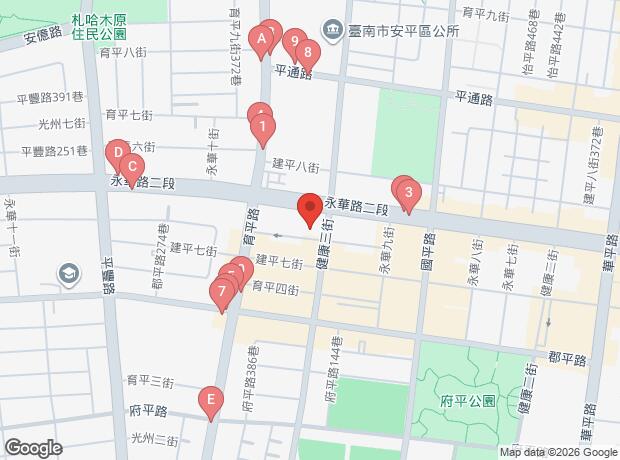Open the 臺南市安平區公所 place icon
Screen dimensions: 620x460
[x=334, y=30]
